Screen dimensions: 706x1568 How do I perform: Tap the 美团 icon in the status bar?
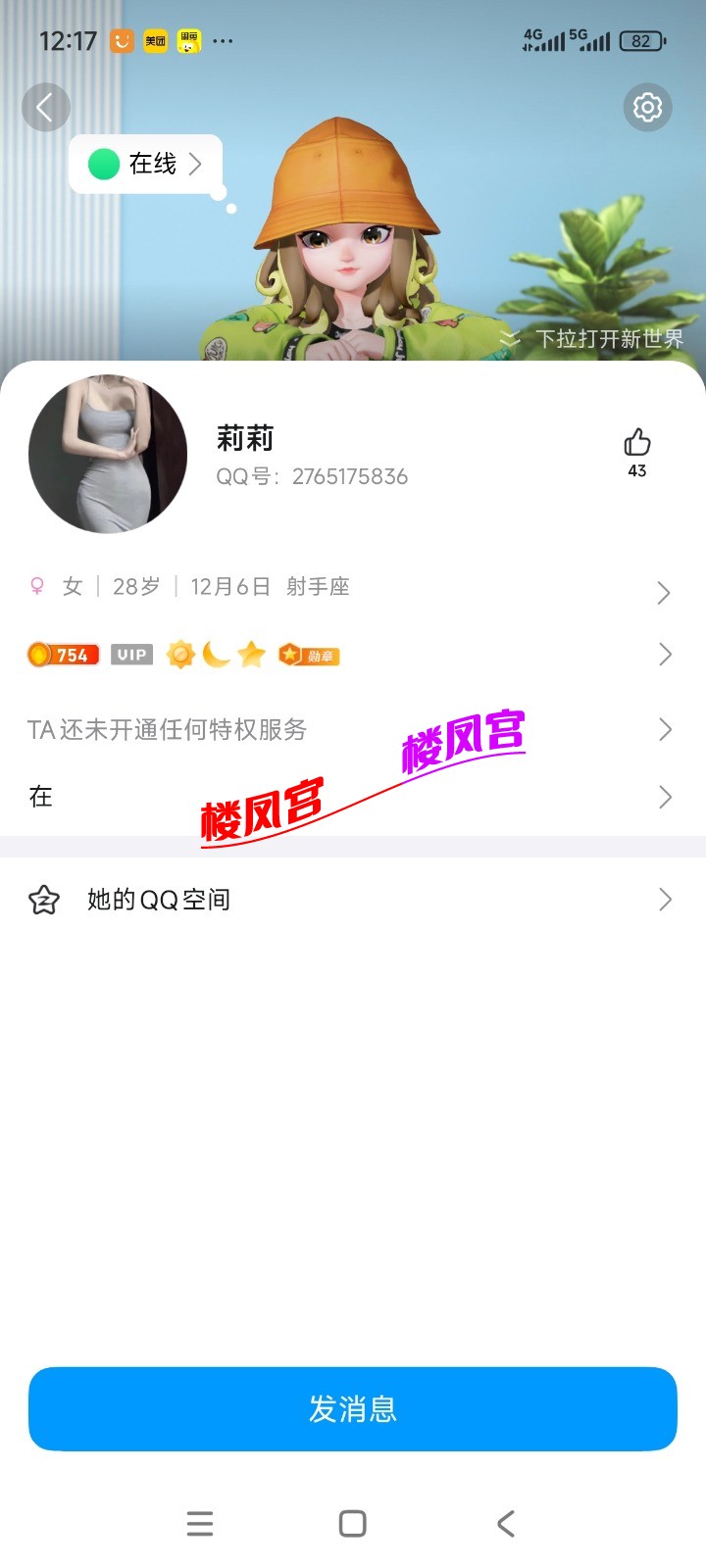tap(154, 40)
